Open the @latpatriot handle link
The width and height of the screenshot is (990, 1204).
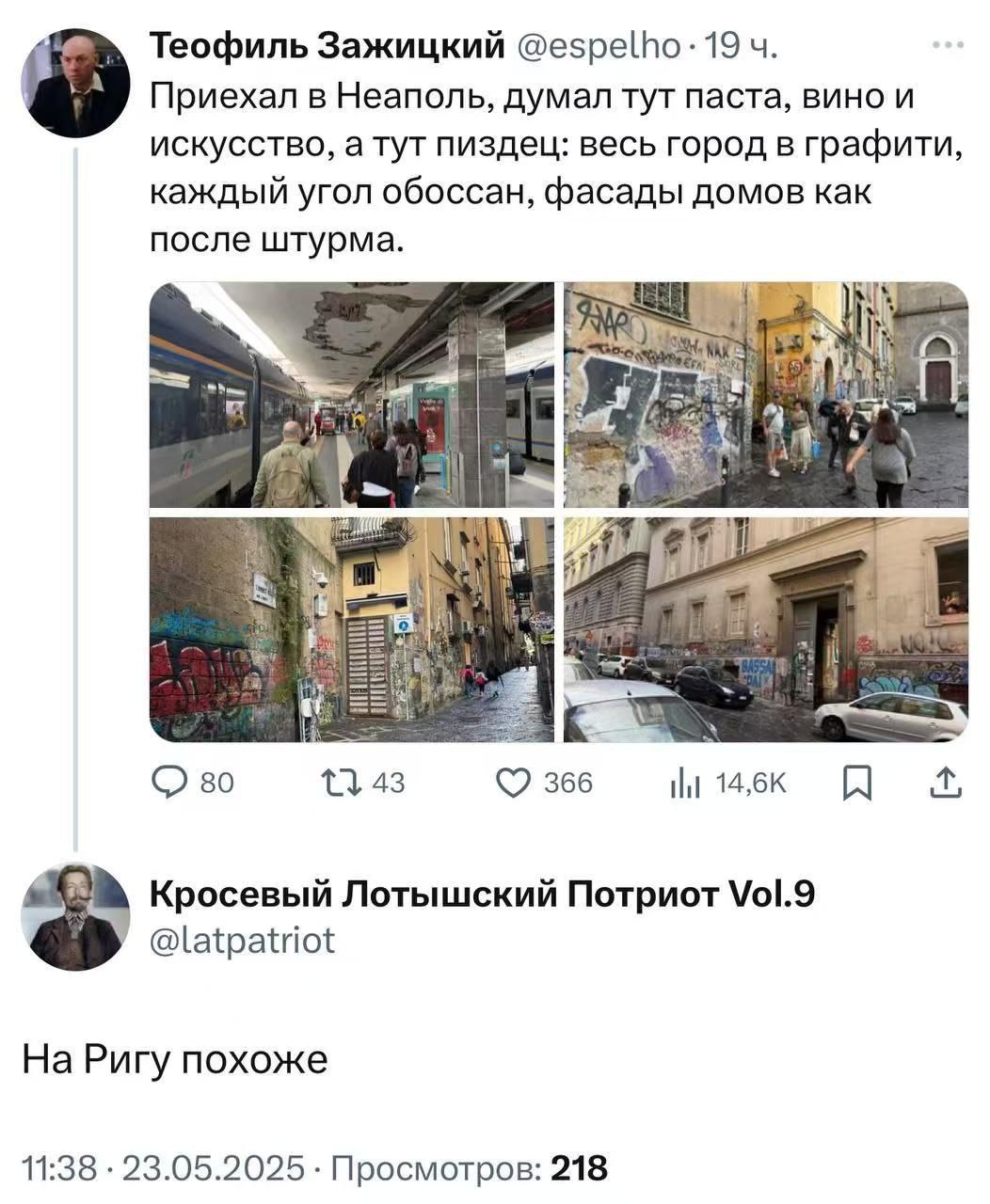[243, 940]
